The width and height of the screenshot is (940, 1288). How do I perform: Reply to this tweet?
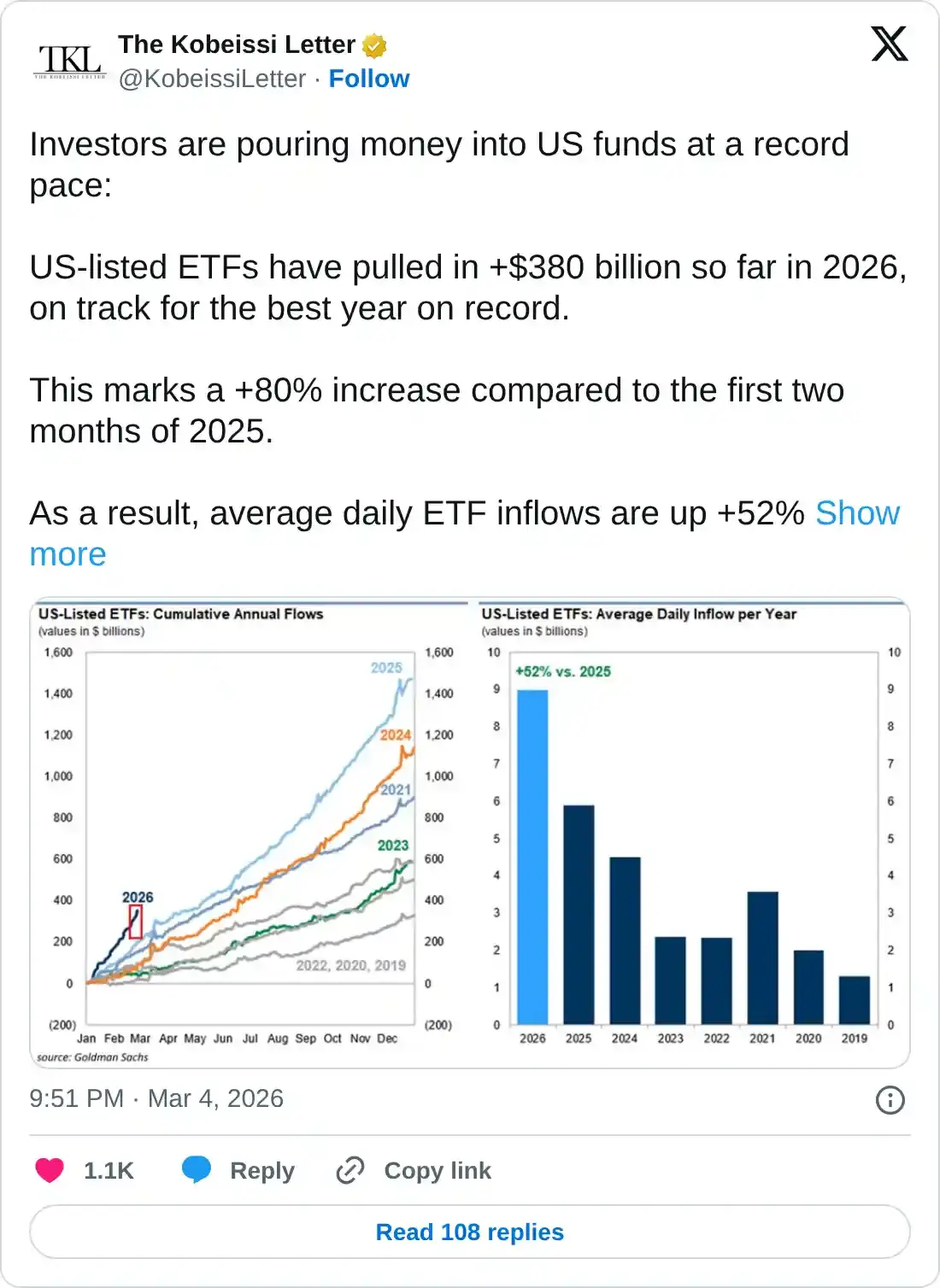click(x=238, y=1170)
